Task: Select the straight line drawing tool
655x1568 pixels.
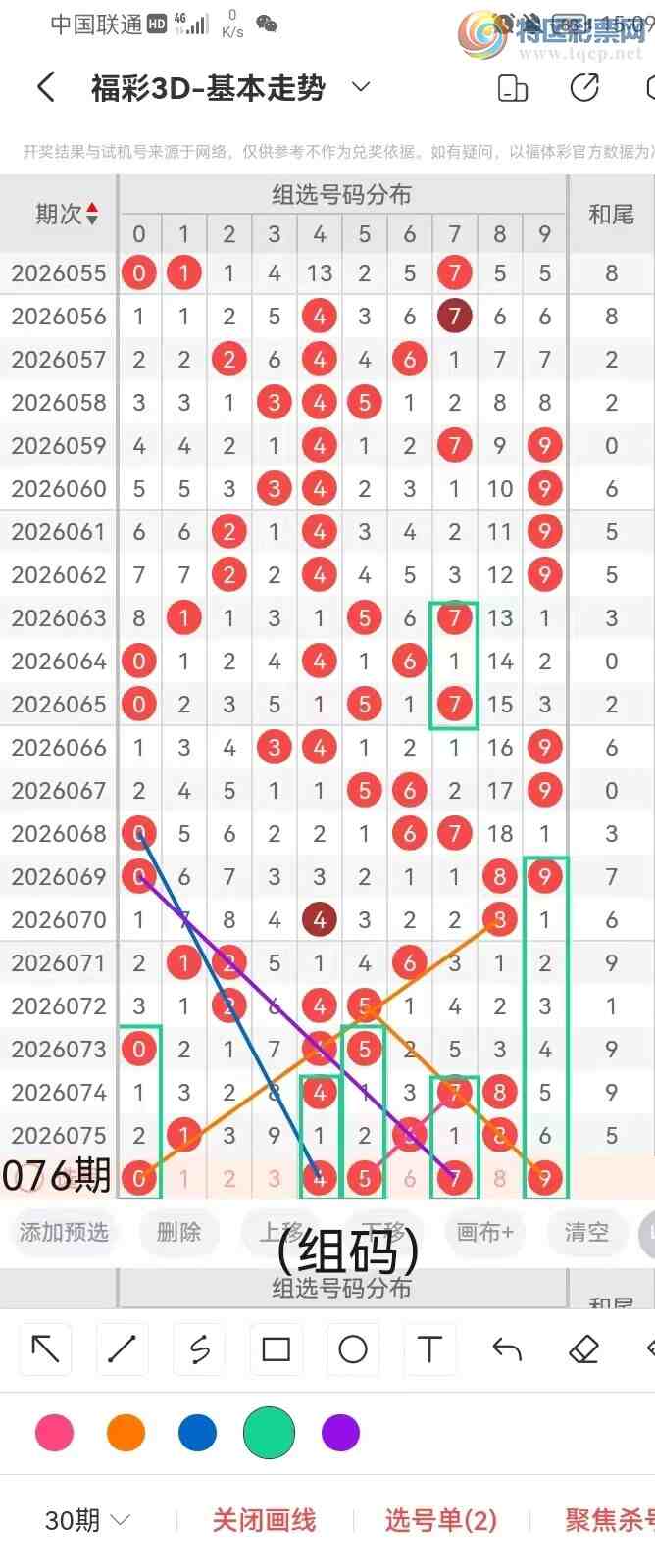Action: pos(122,1349)
